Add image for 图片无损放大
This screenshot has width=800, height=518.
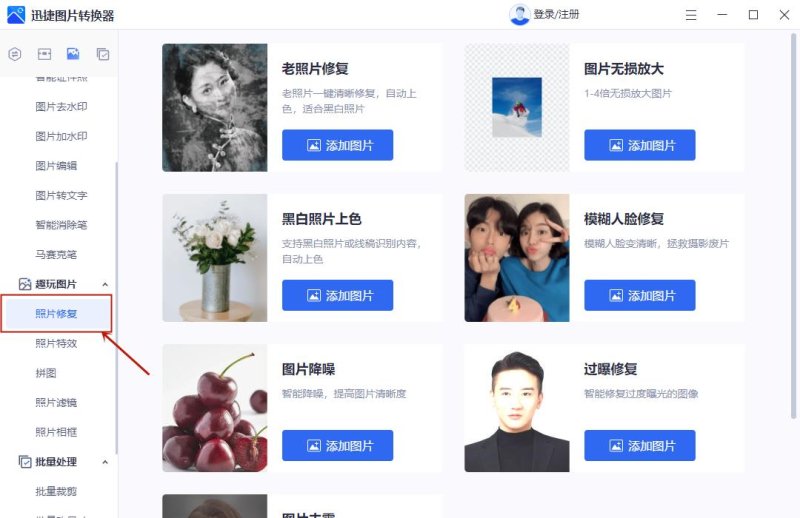pos(639,145)
